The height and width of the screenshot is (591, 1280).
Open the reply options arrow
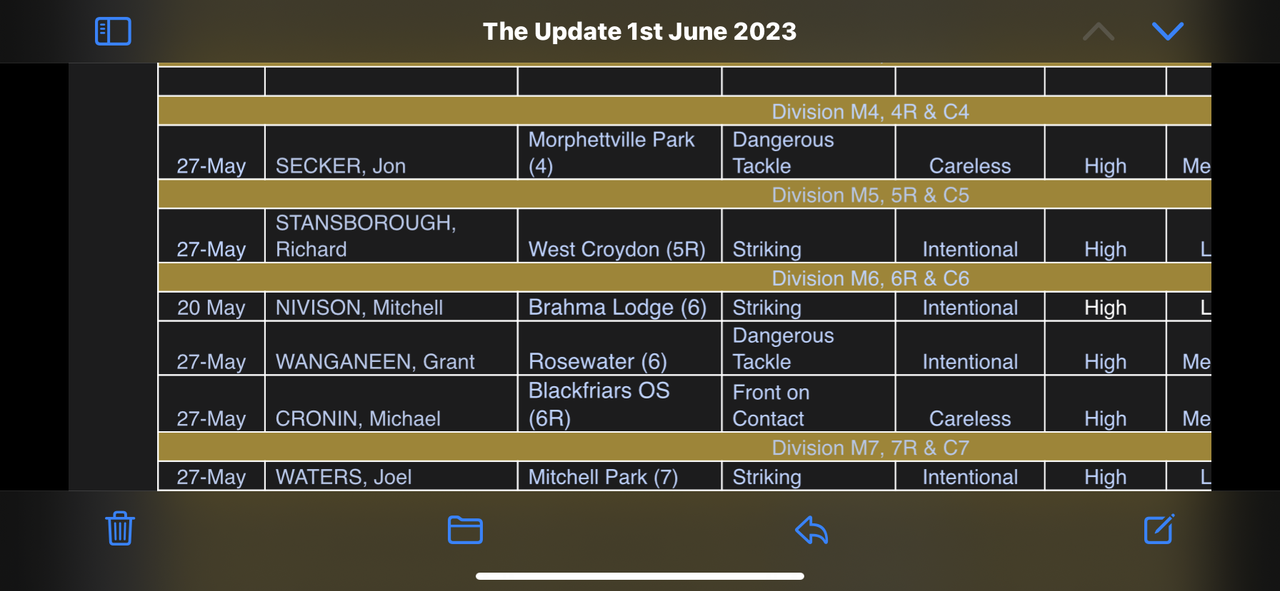pos(811,529)
